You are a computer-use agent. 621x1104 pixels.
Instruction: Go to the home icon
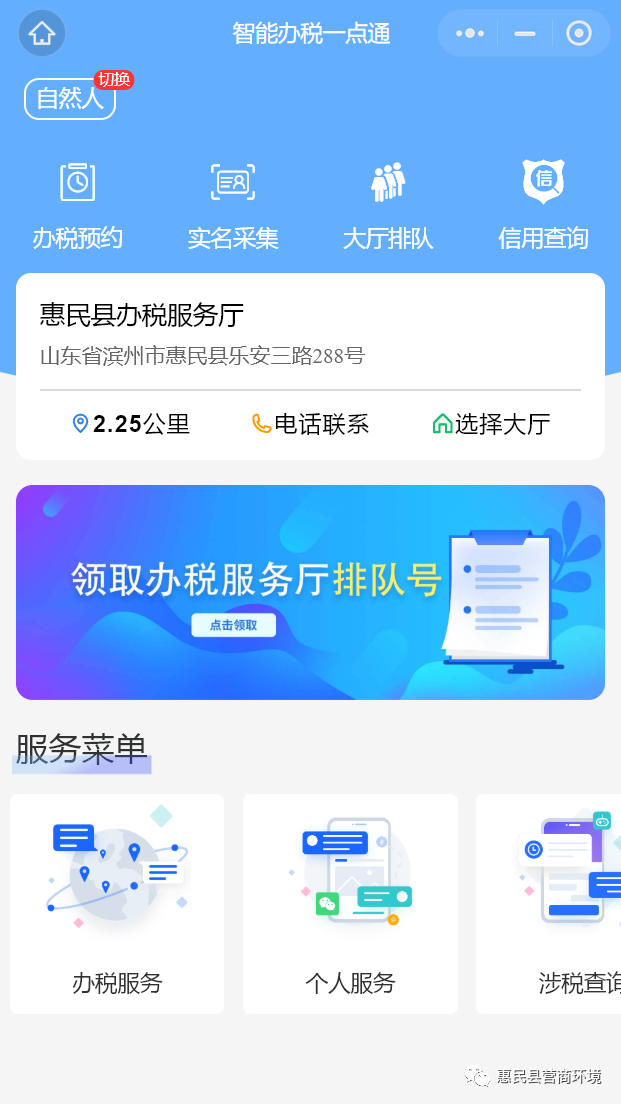point(42,33)
